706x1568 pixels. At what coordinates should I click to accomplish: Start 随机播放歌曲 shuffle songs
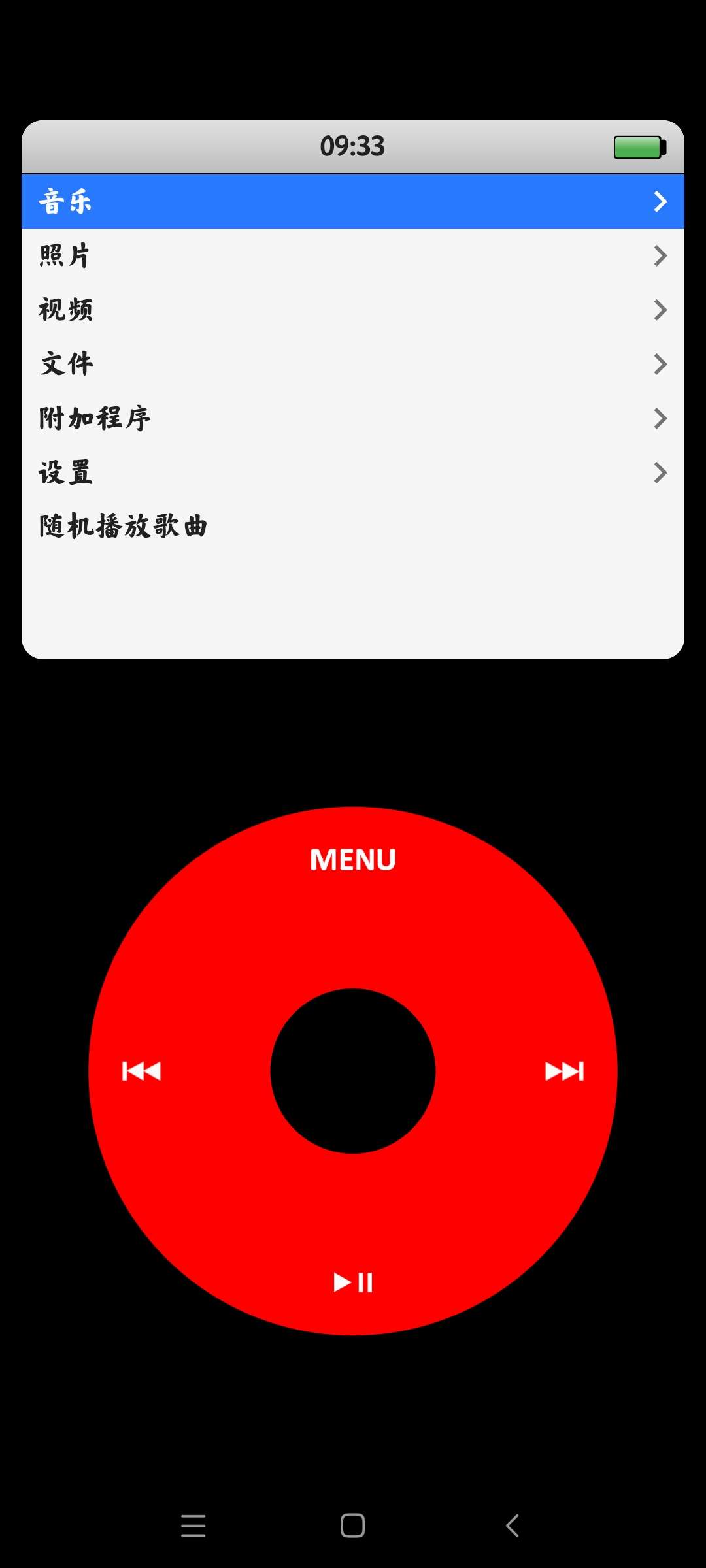pos(353,526)
